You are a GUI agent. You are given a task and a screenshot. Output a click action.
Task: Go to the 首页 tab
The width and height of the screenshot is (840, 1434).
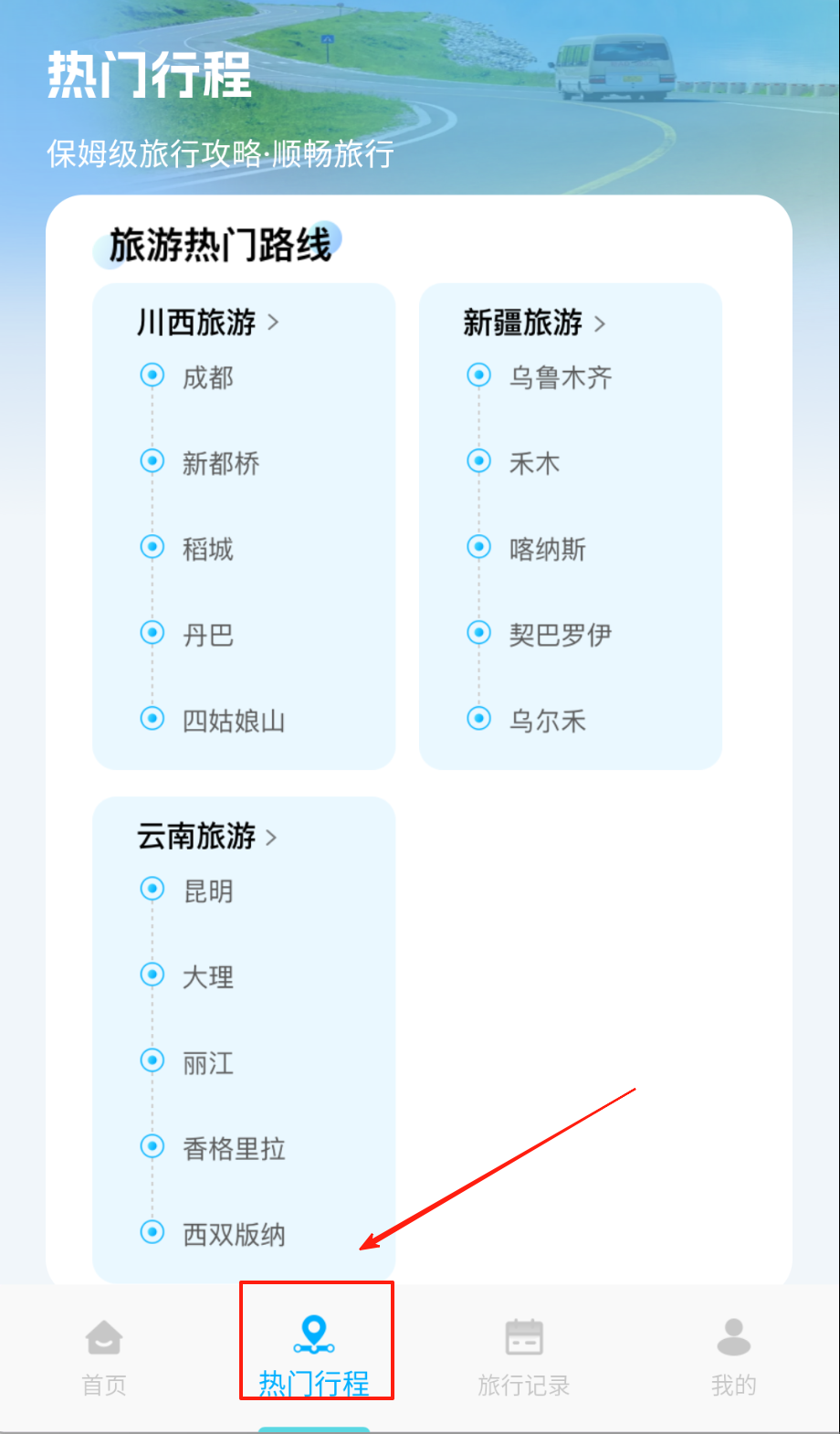click(x=104, y=1356)
